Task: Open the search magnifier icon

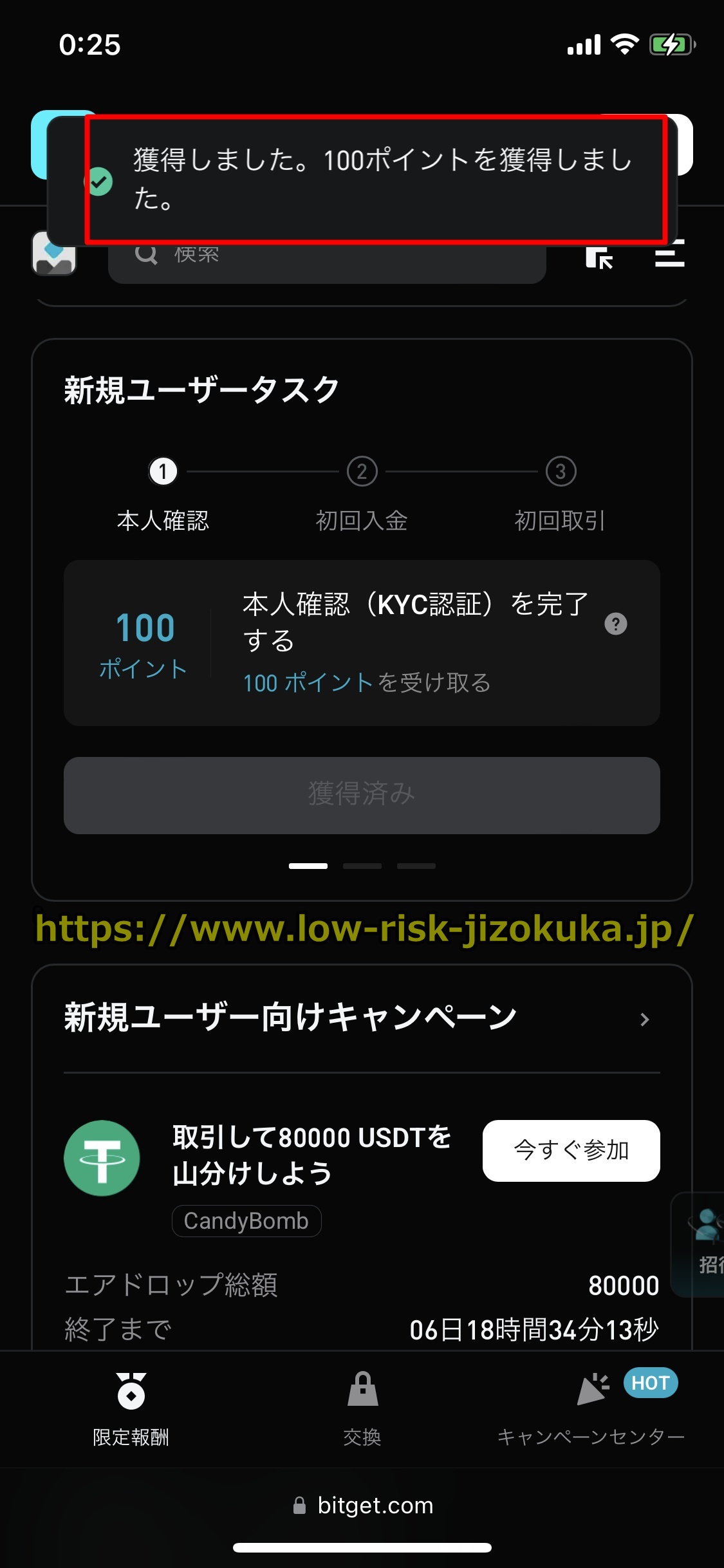Action: pos(146,254)
